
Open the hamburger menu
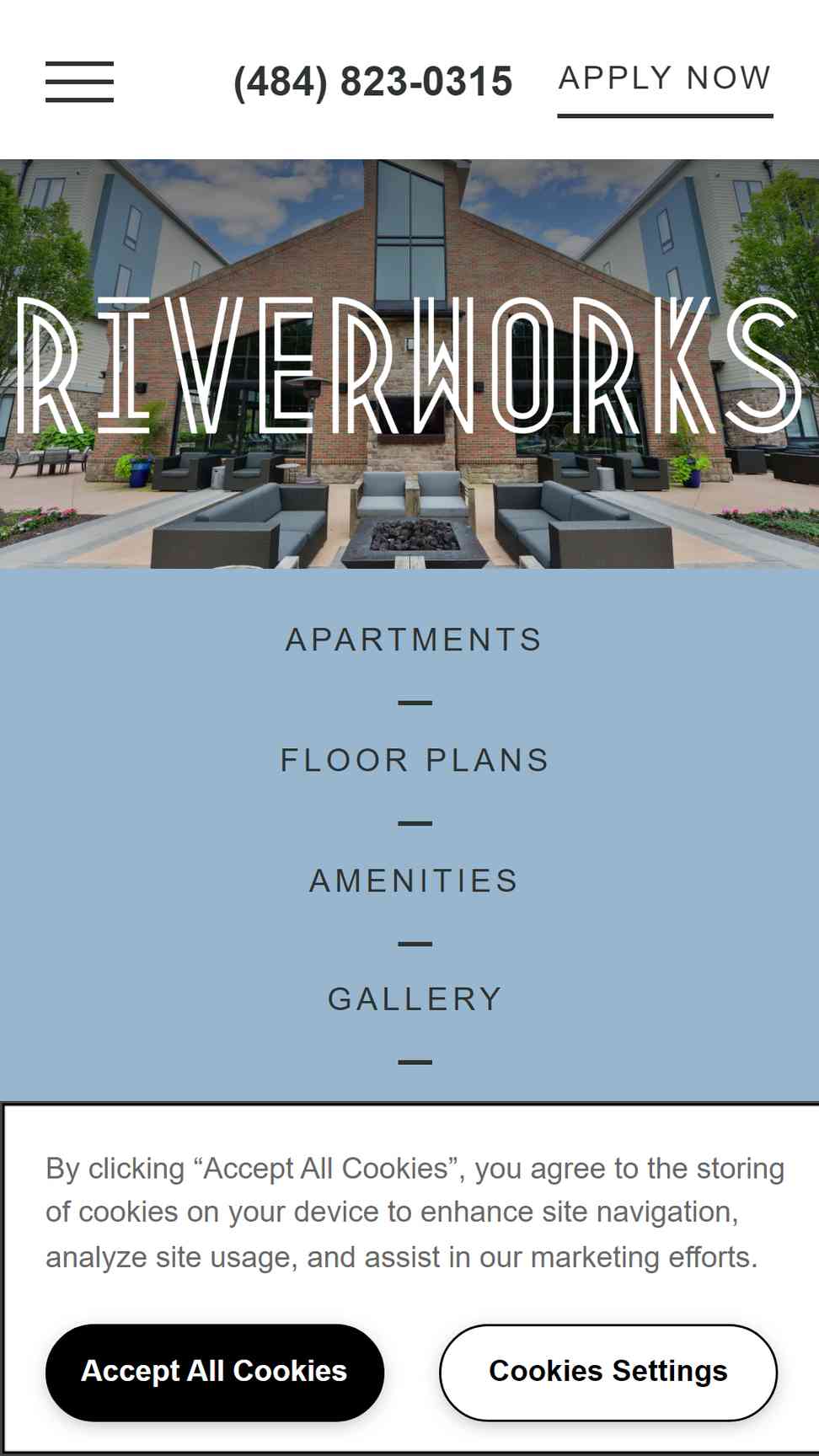pyautogui.click(x=79, y=82)
